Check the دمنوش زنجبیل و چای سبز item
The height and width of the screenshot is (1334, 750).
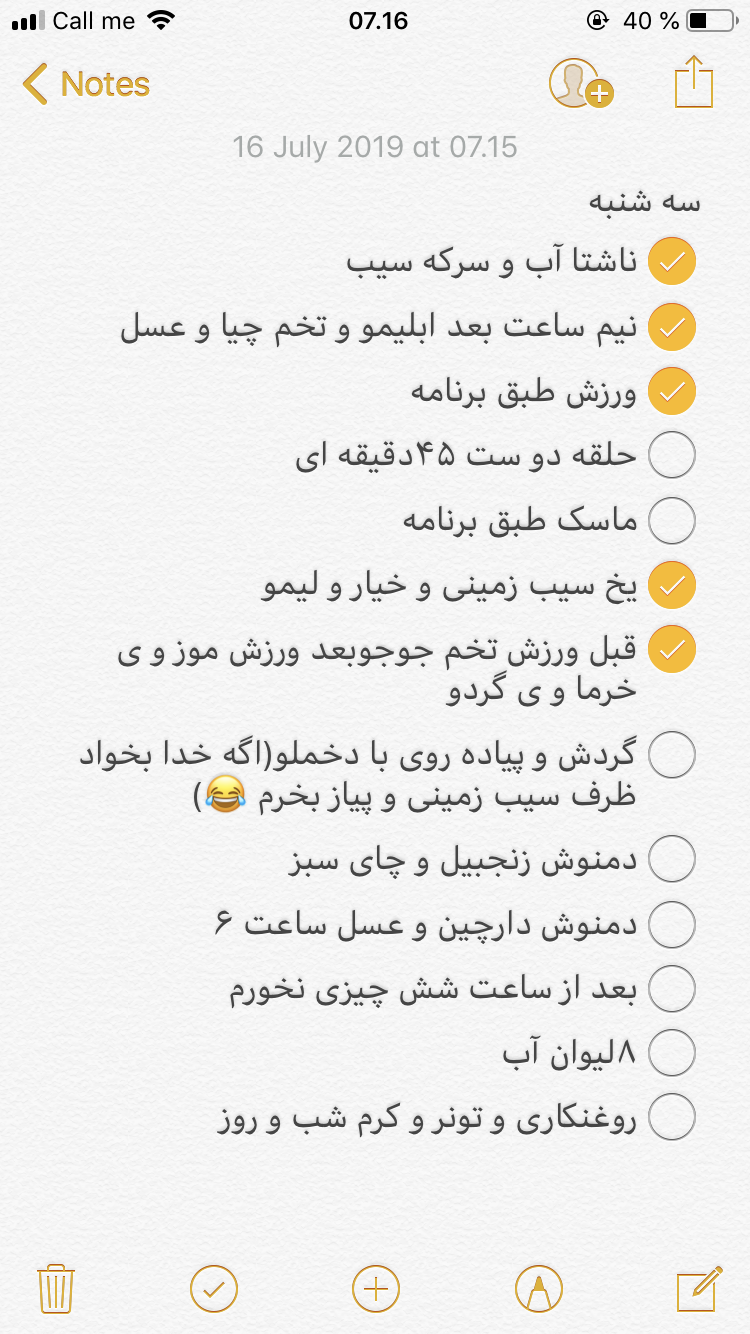tap(672, 859)
